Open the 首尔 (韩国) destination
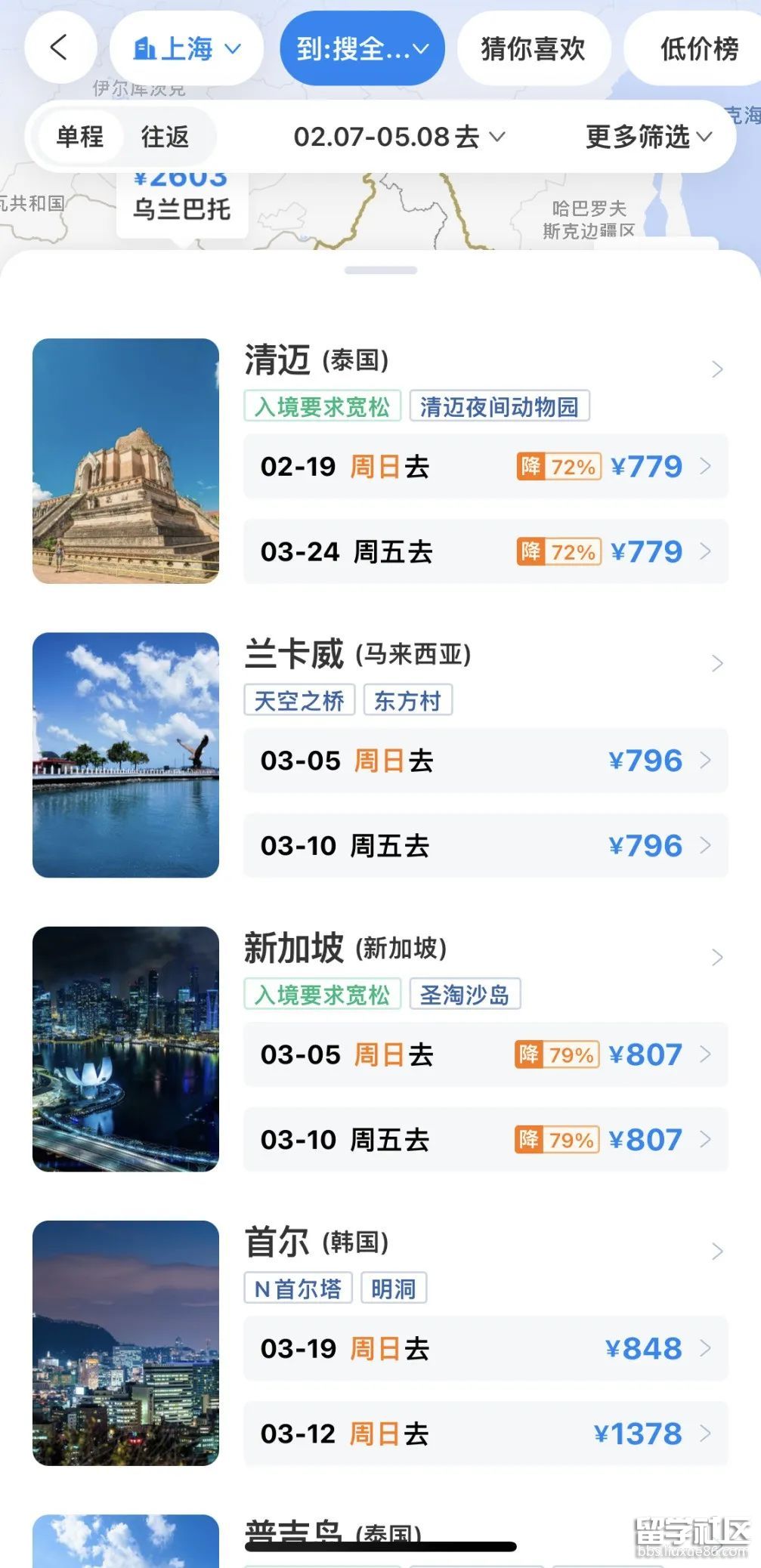The width and height of the screenshot is (761, 1568). point(484,1242)
